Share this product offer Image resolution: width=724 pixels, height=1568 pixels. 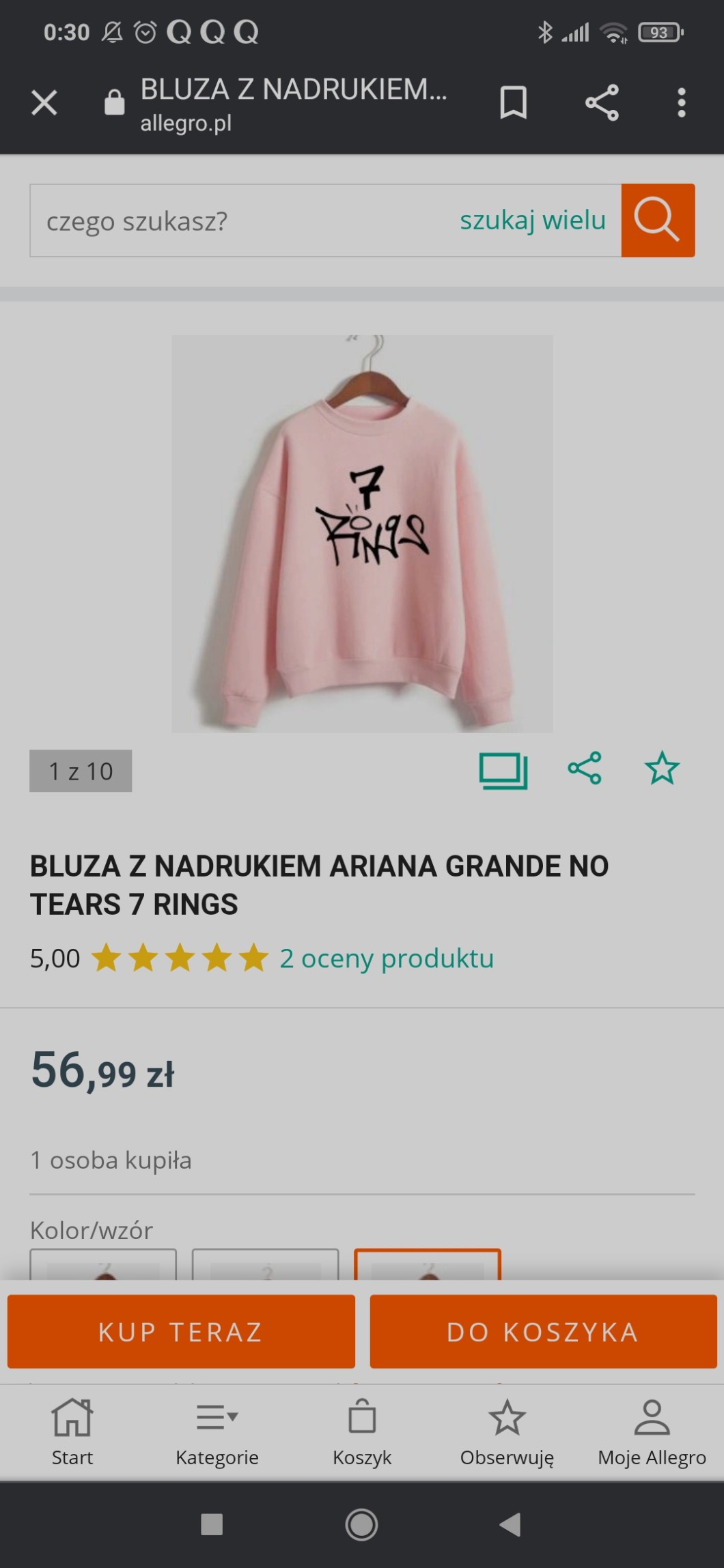click(585, 769)
